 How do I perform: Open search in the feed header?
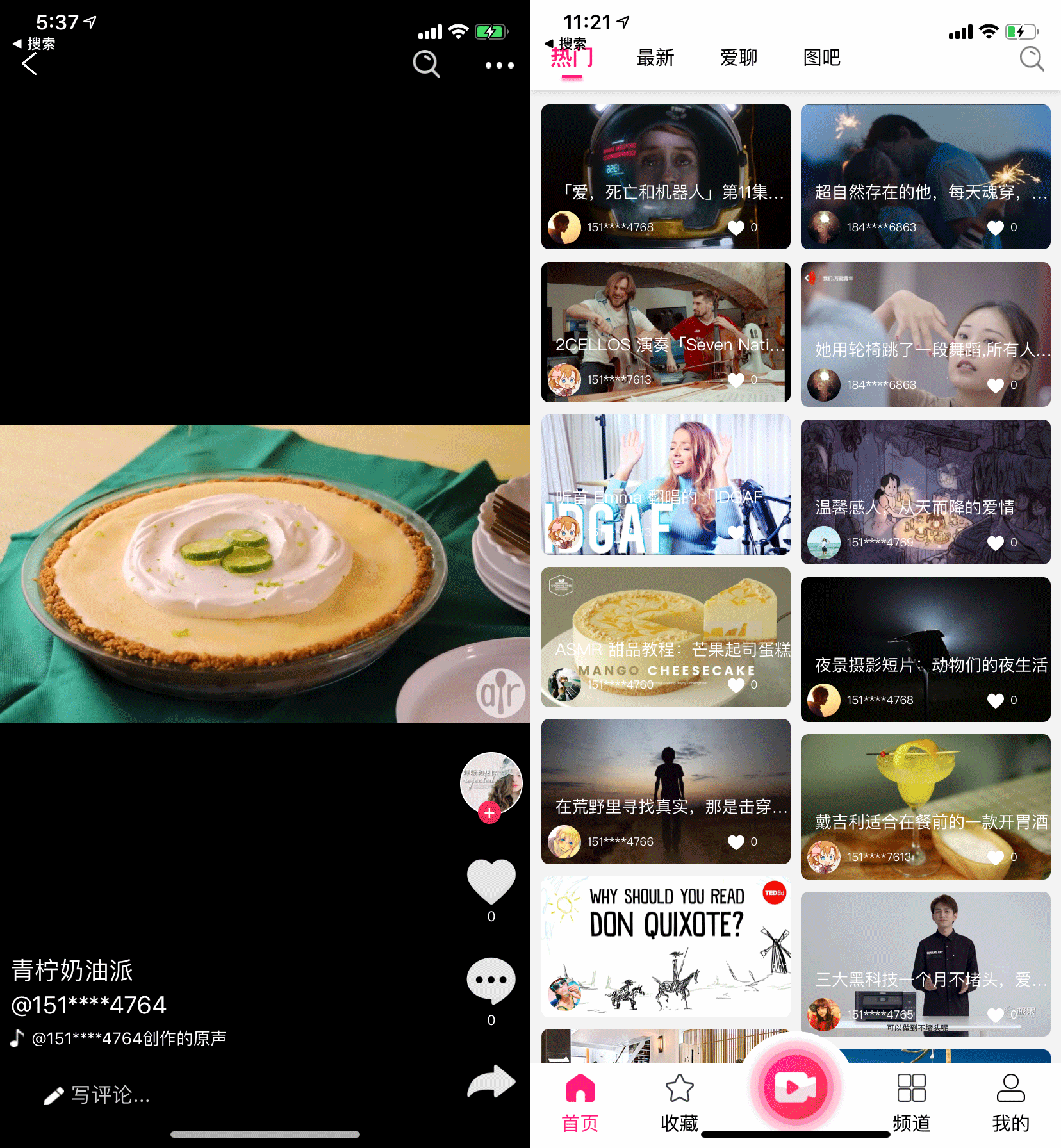[x=1032, y=59]
